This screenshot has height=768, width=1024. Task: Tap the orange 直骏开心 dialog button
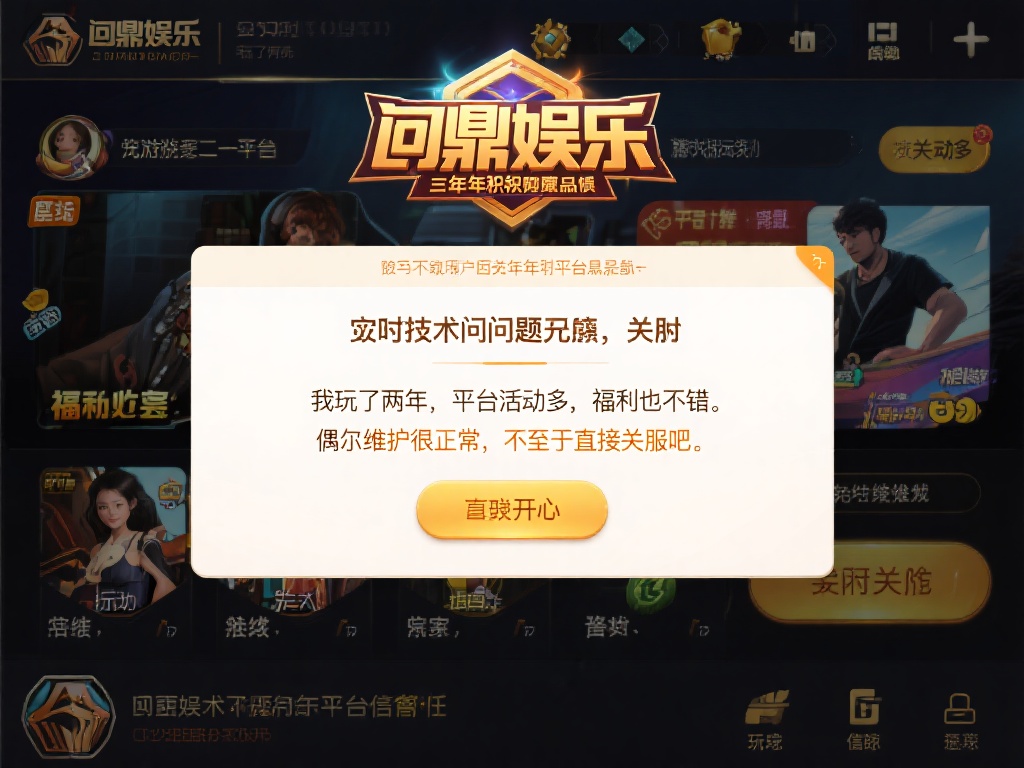coord(511,510)
